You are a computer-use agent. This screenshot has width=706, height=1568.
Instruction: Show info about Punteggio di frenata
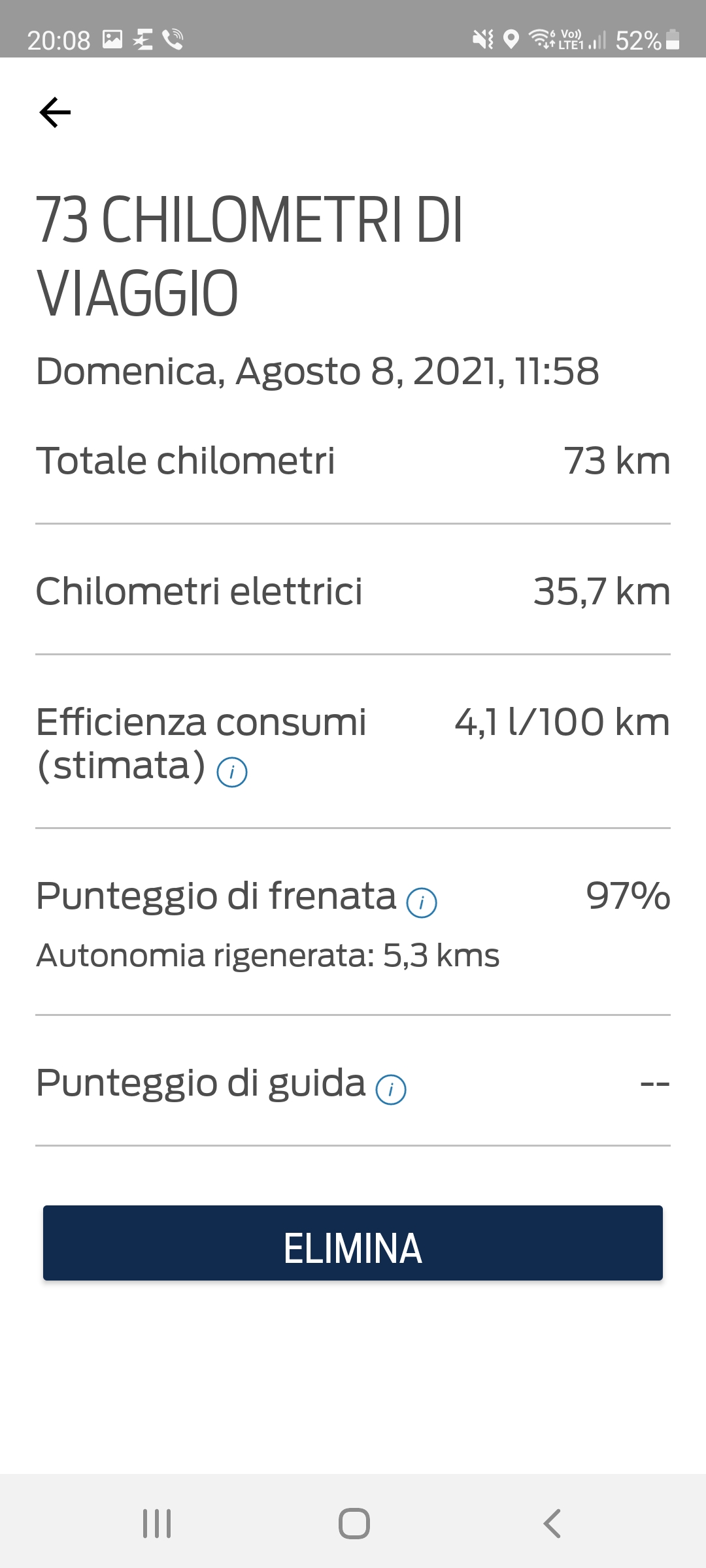tap(422, 903)
